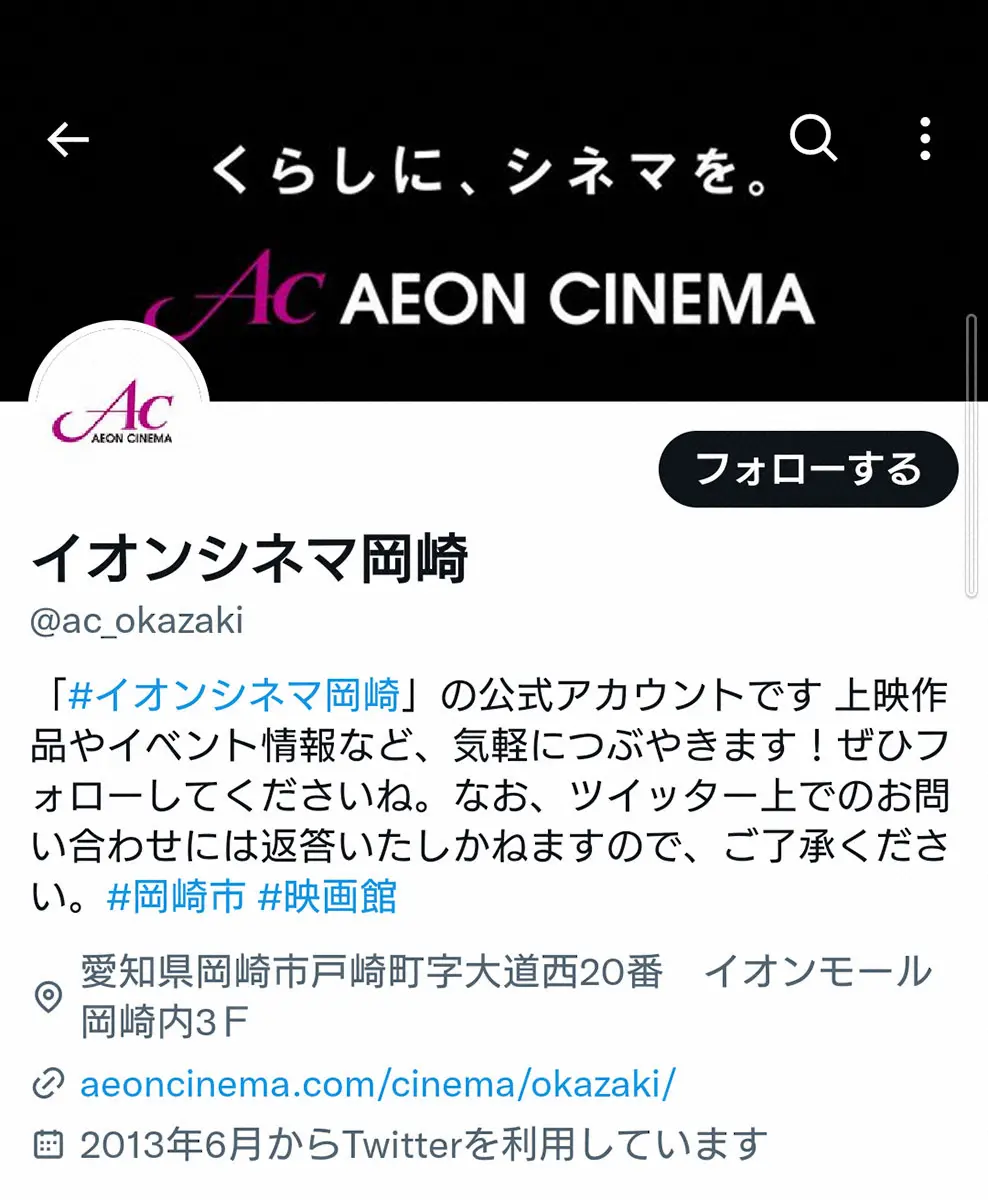Click the calendar icon next to the join date
988x1200 pixels.
point(47,1140)
